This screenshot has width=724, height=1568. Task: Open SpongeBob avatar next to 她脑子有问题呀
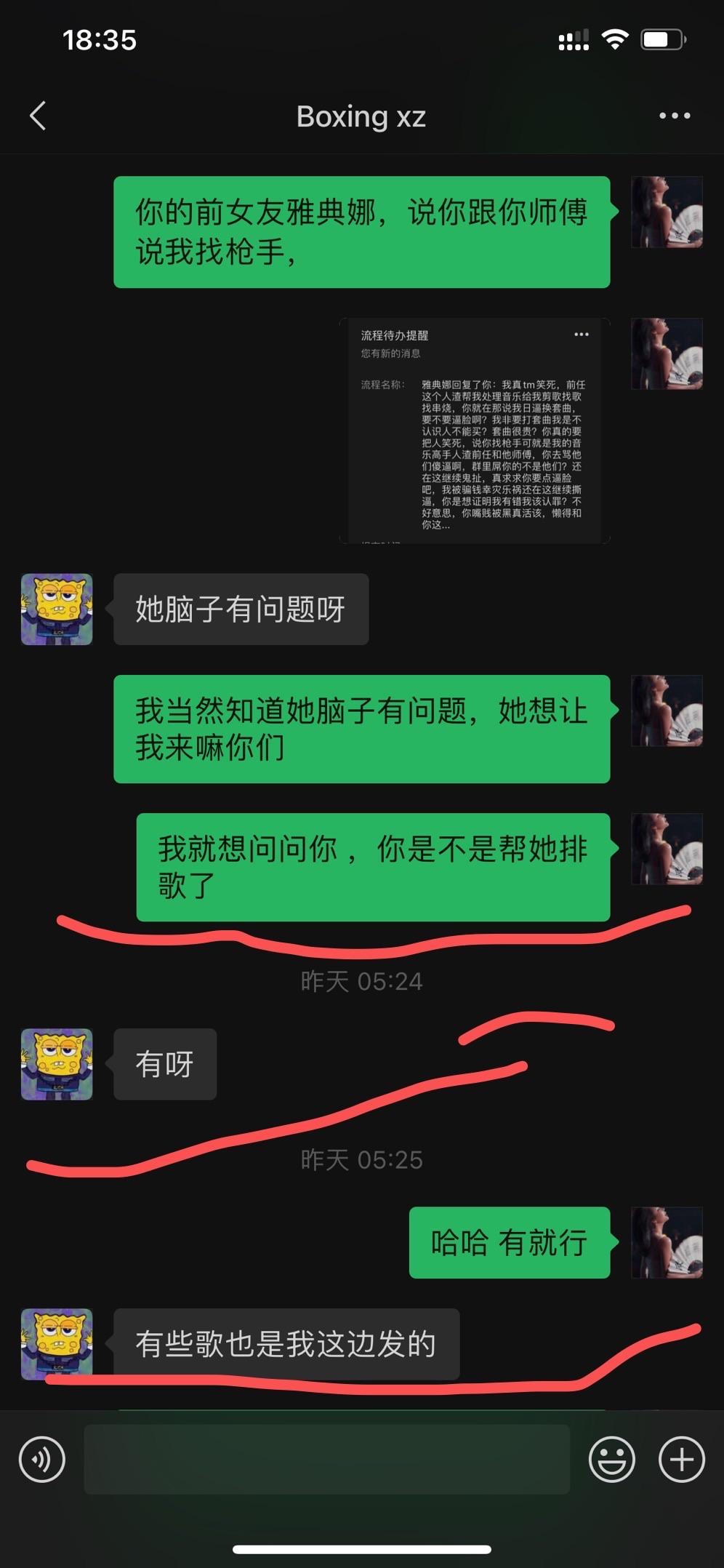pyautogui.click(x=57, y=609)
